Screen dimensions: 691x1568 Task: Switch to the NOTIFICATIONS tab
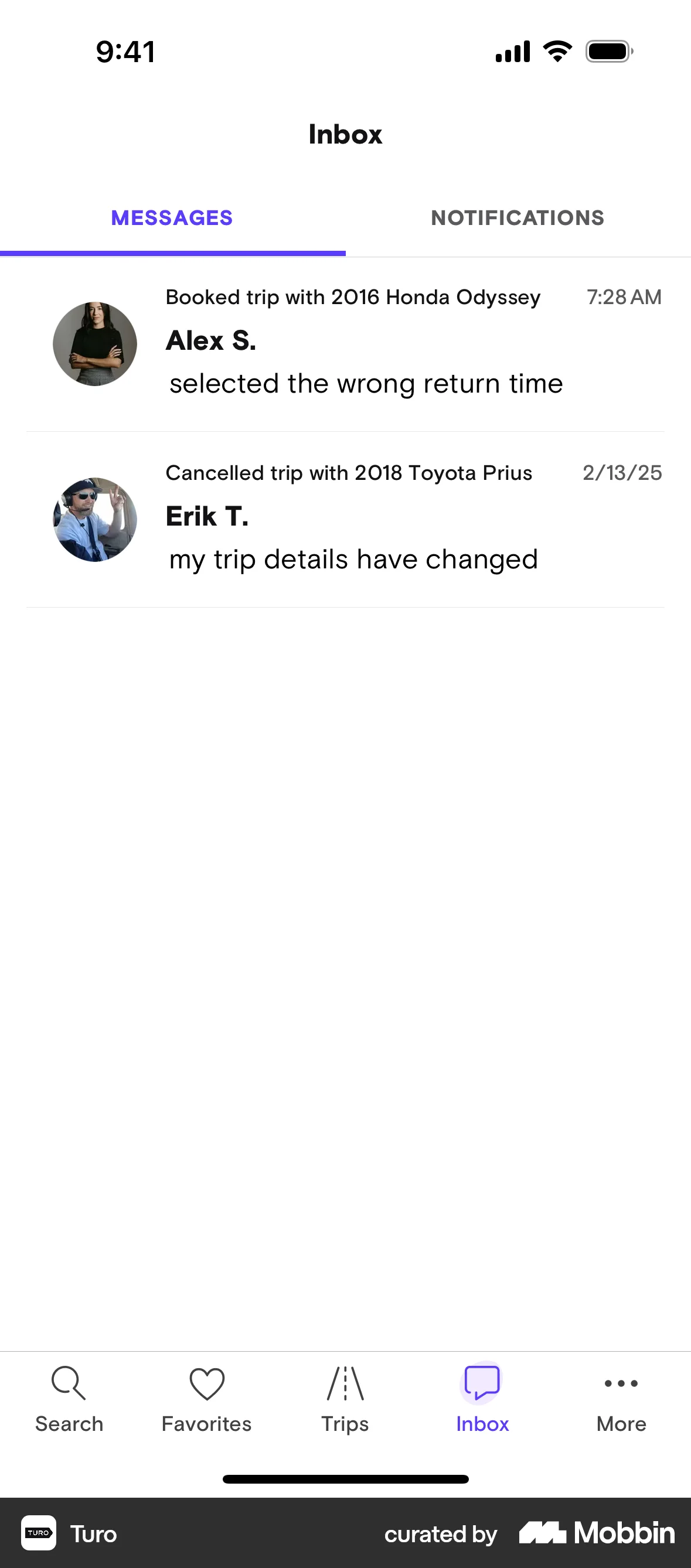tap(517, 217)
